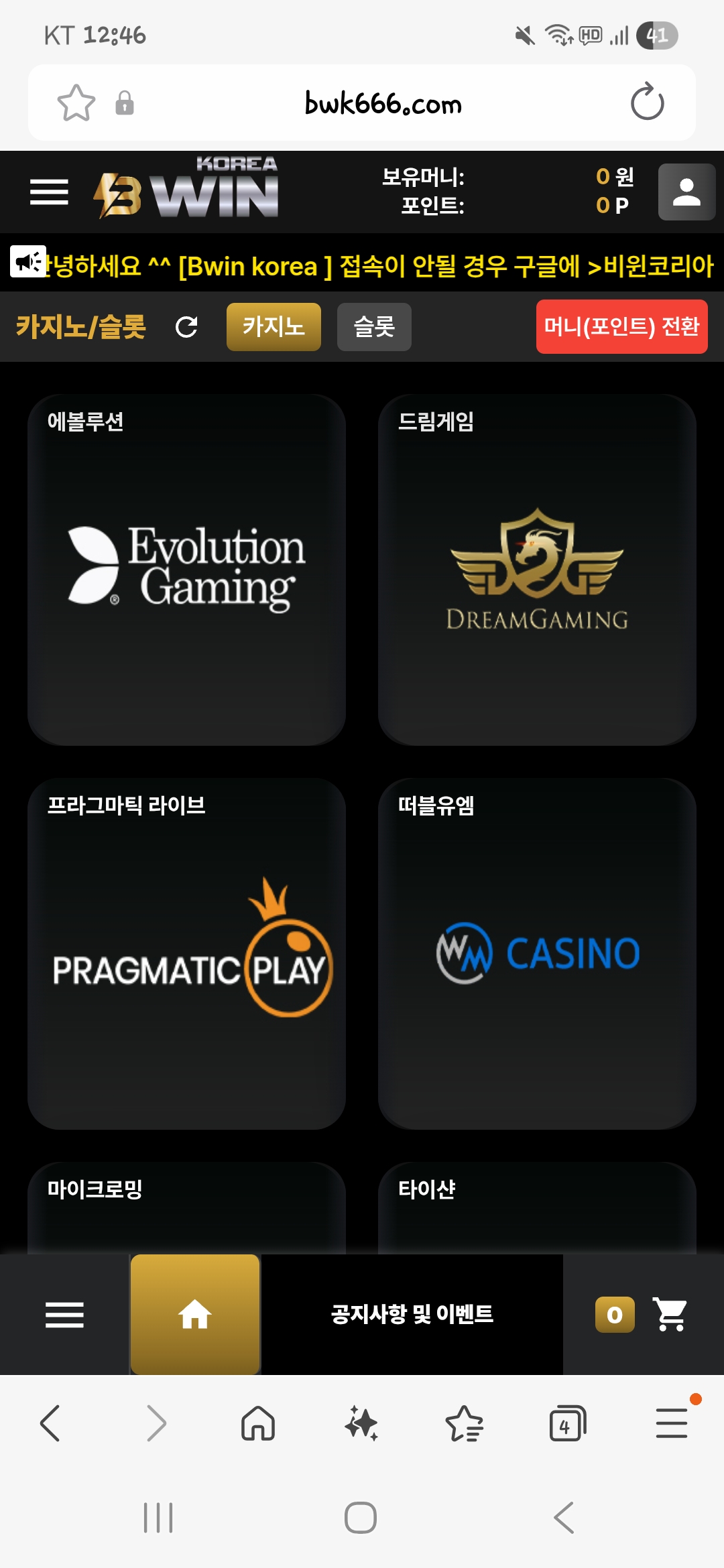Go to the site home via gold button
Screen dimensions: 724x1568
tap(195, 1315)
